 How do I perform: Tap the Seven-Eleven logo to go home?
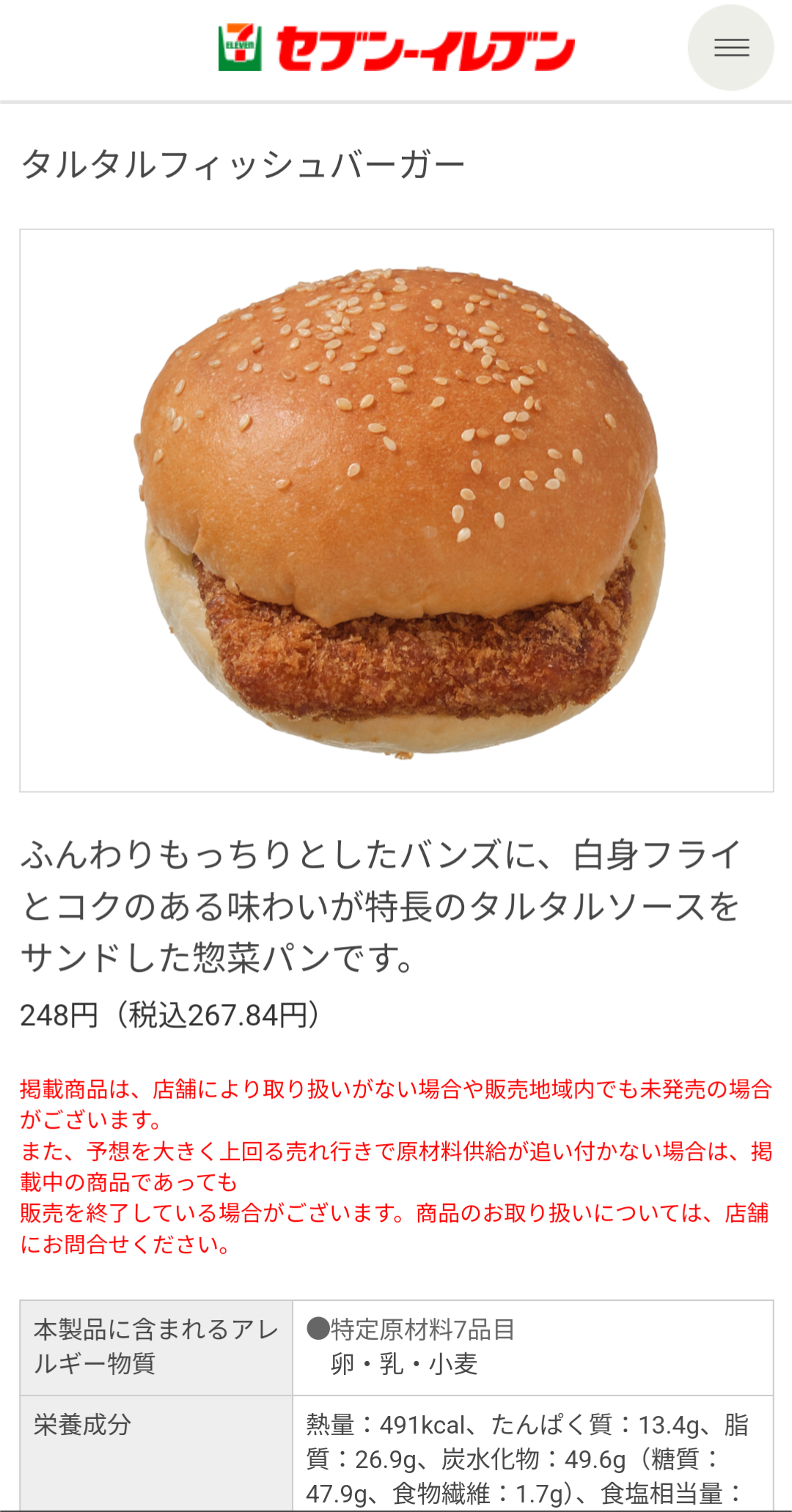pos(396,49)
